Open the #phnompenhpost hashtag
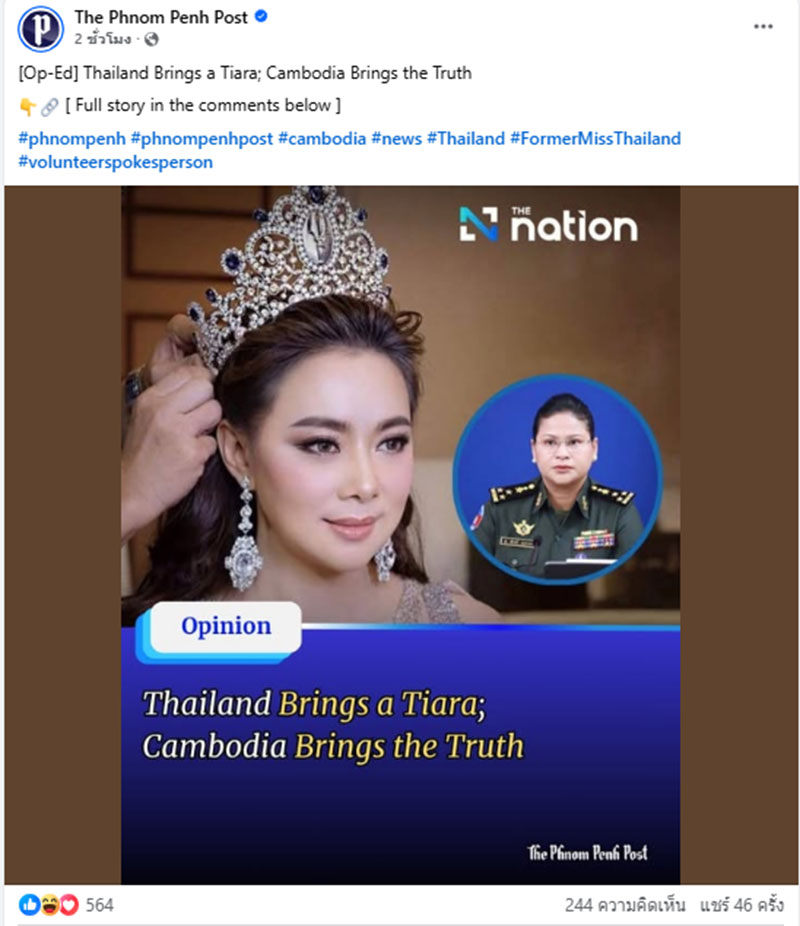800x926 pixels. tap(201, 139)
